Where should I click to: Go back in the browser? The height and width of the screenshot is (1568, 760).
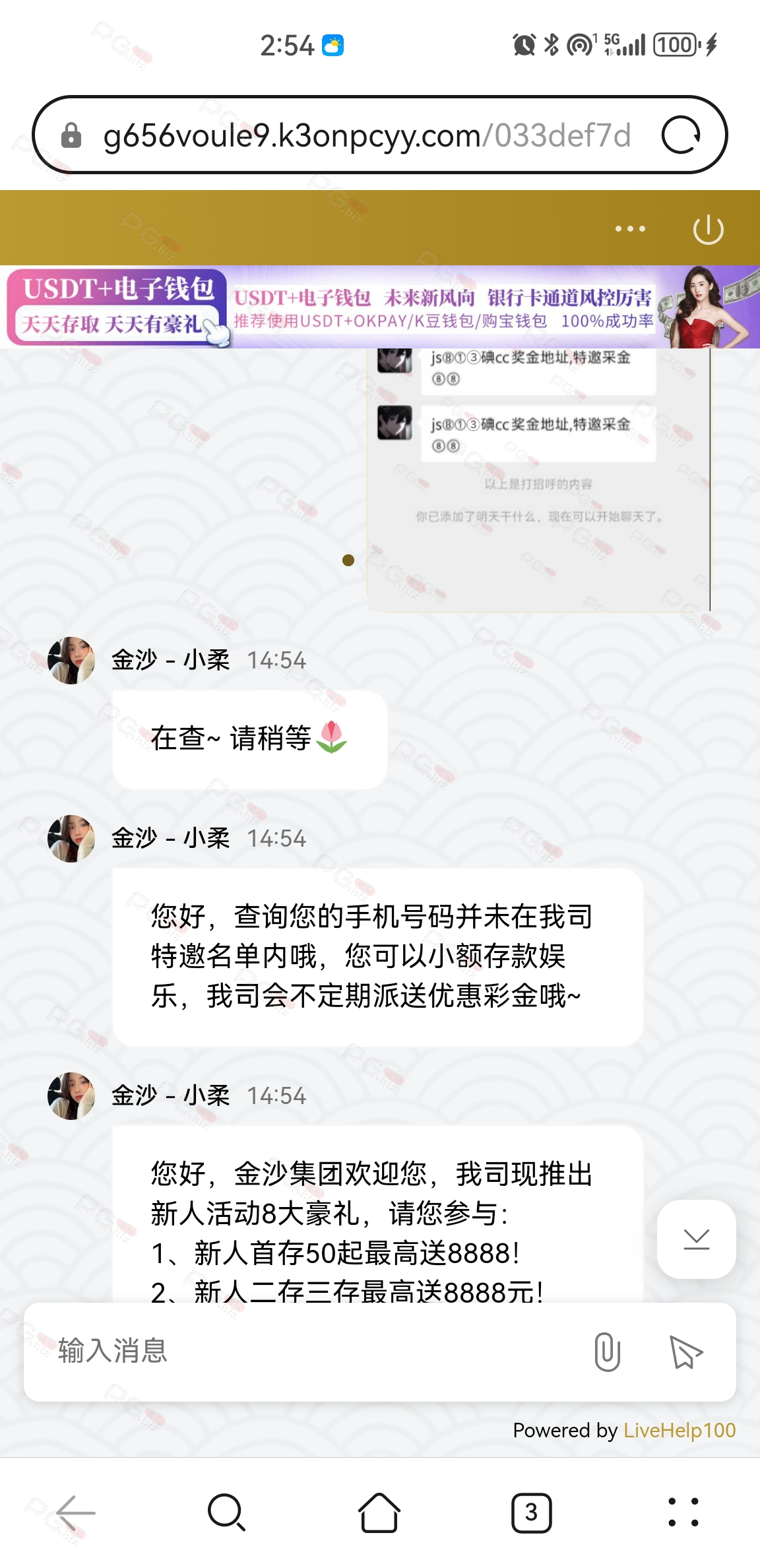76,1512
